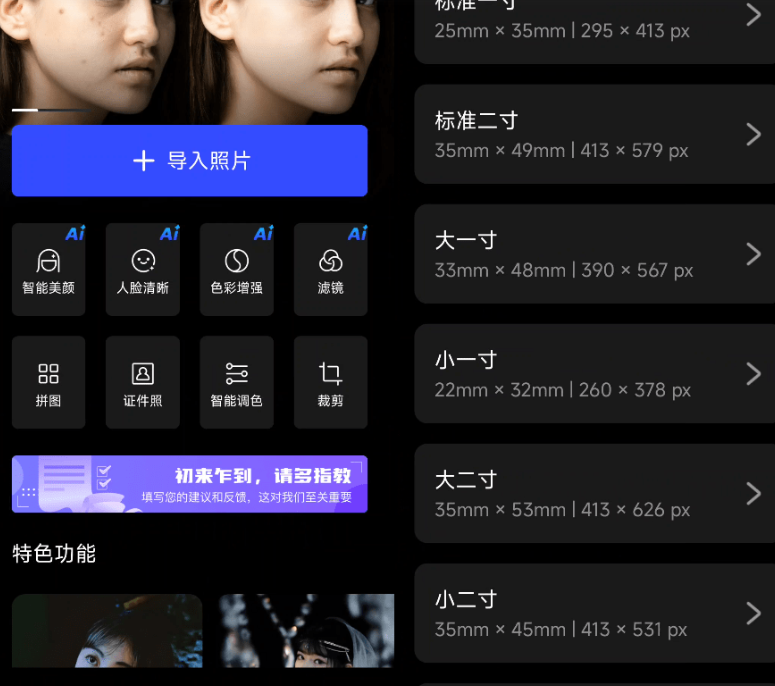
Task: Pick the 小一寸 22mm × 32mm size
Action: tap(594, 374)
